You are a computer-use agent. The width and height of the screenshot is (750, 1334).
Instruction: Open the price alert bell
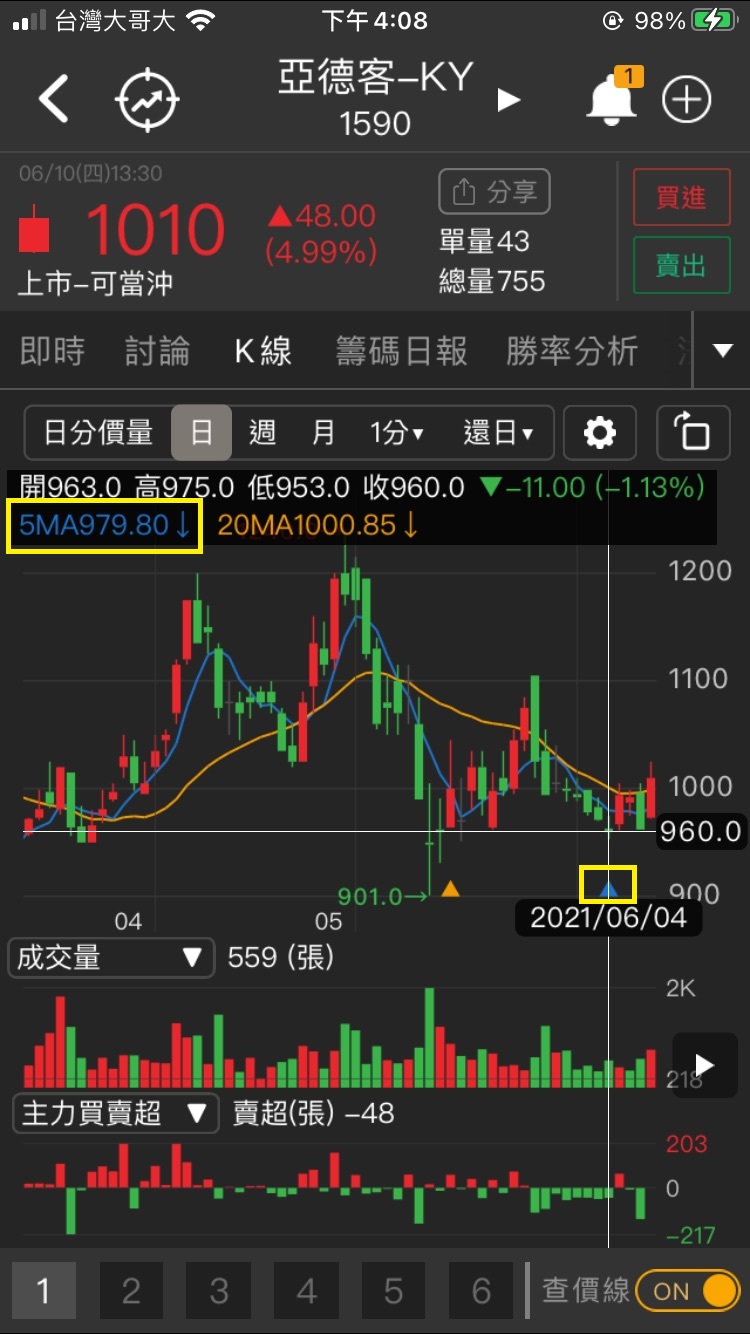click(610, 100)
